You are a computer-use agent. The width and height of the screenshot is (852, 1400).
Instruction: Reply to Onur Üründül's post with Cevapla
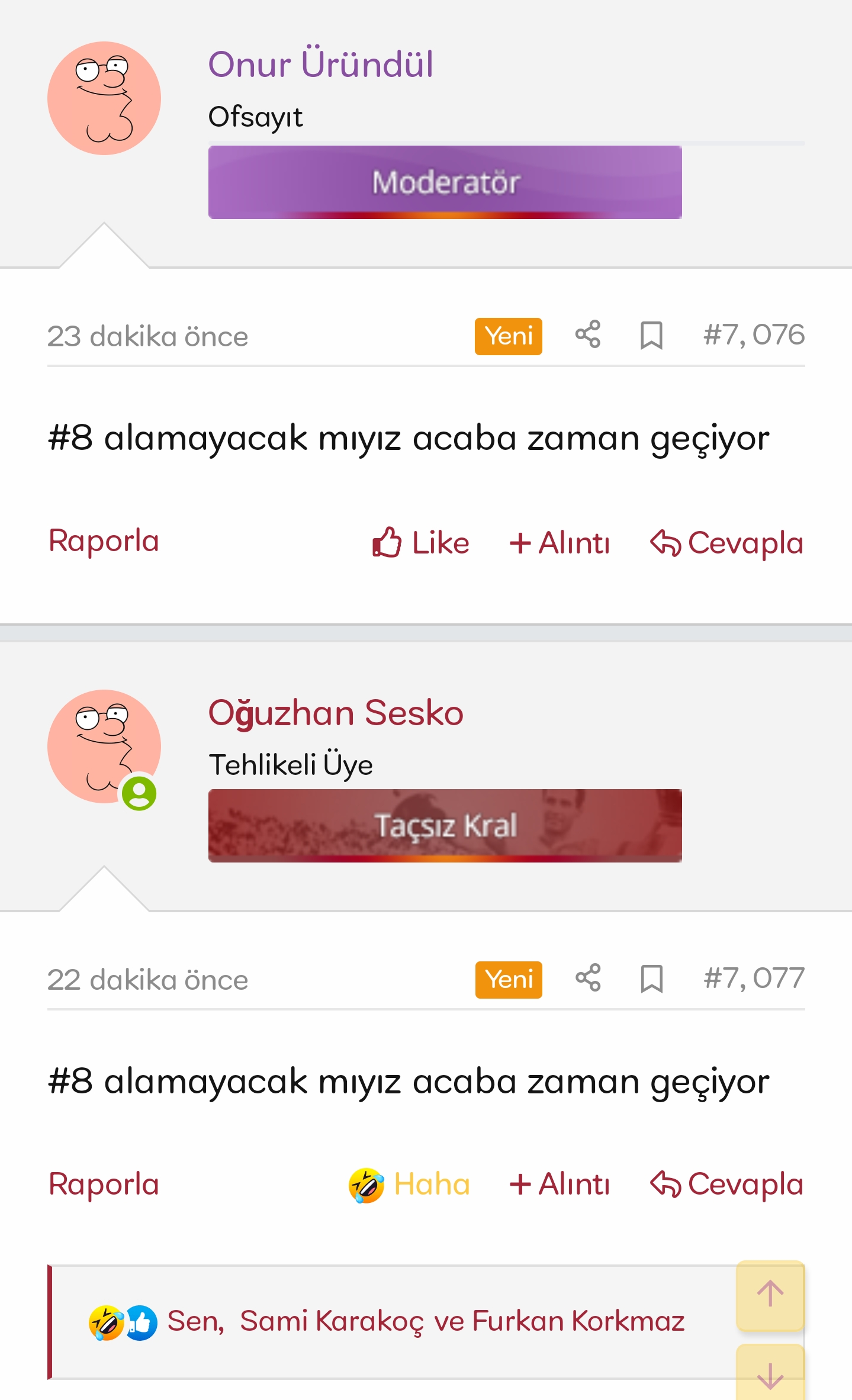pos(726,543)
